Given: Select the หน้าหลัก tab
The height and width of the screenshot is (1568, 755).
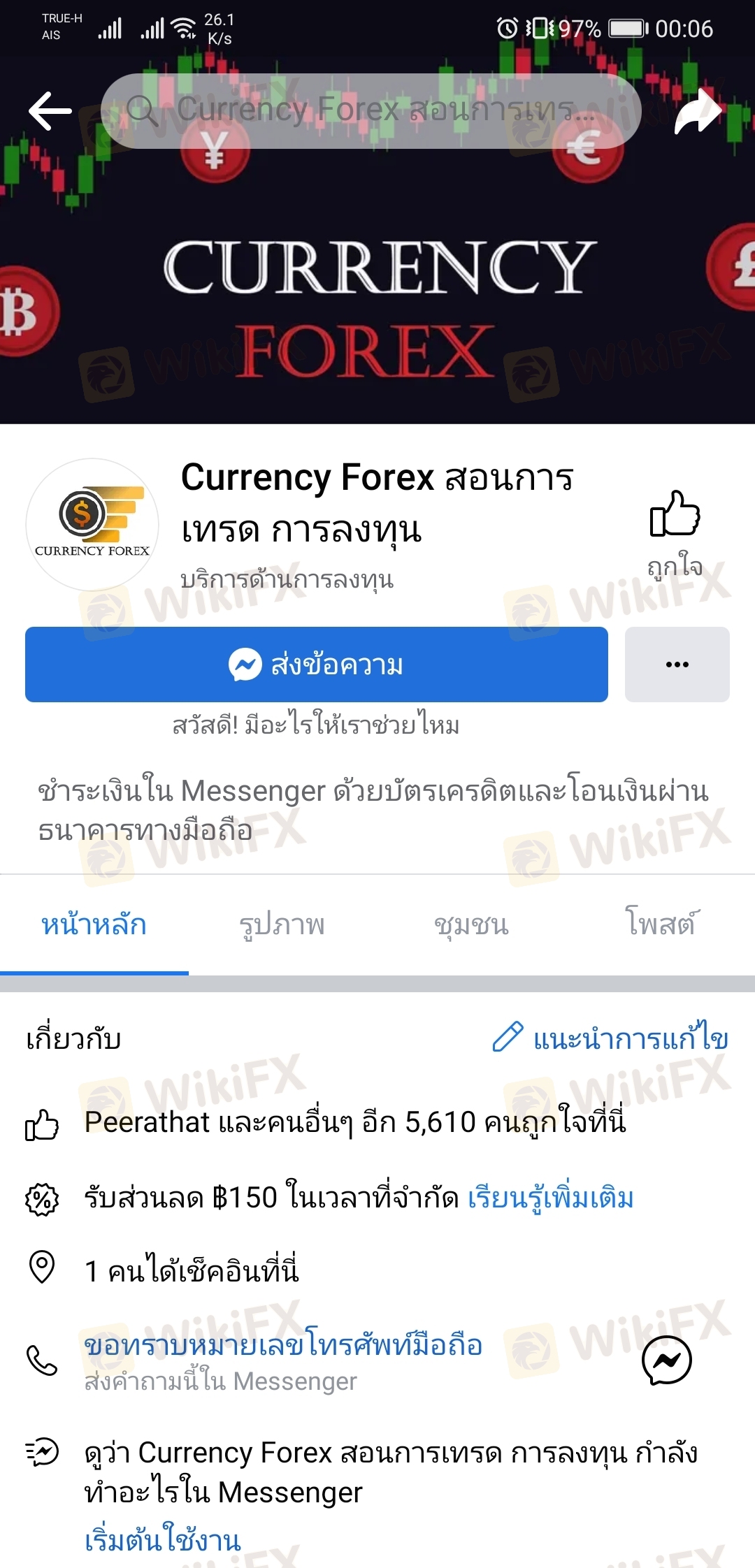Looking at the screenshot, I should coord(94,924).
